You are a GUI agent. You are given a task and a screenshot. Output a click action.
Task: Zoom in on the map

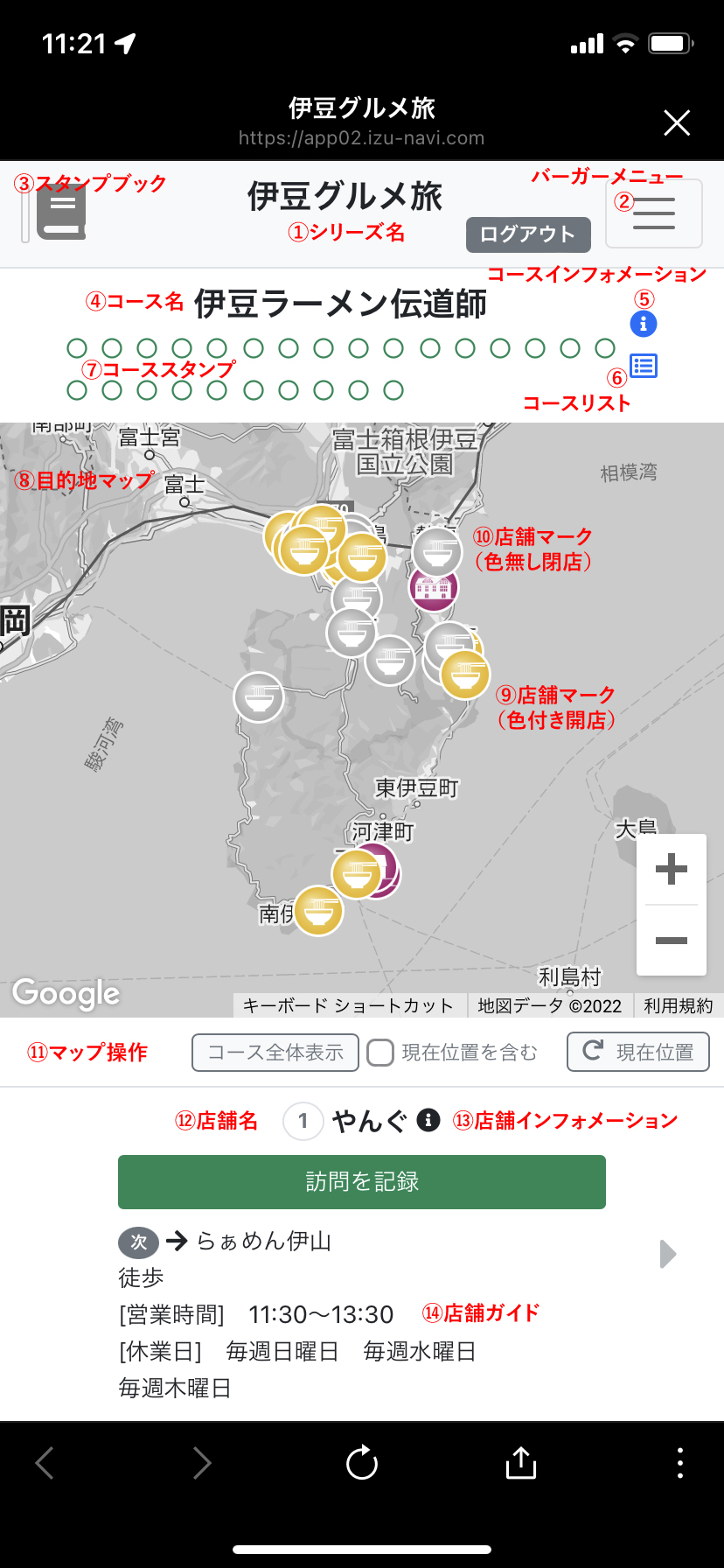[671, 870]
